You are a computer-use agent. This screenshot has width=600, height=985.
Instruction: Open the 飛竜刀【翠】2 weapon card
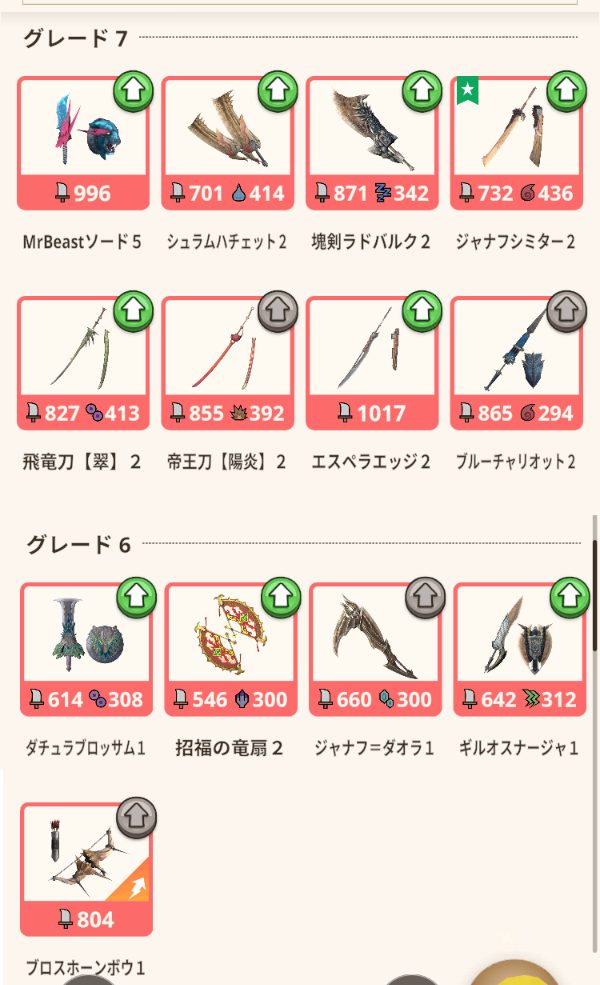[x=83, y=362]
